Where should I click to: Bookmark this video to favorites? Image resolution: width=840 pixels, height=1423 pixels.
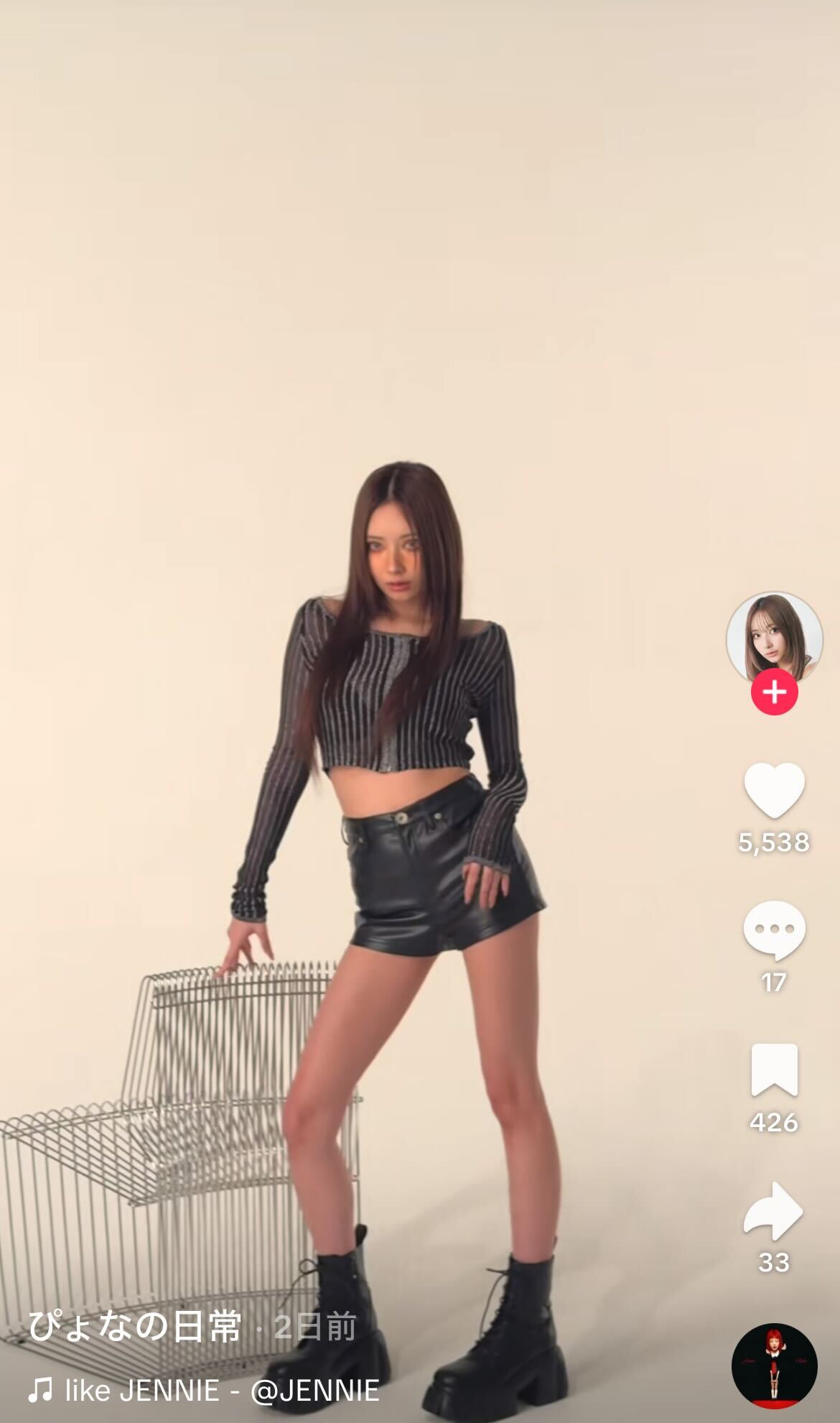pyautogui.click(x=774, y=1070)
